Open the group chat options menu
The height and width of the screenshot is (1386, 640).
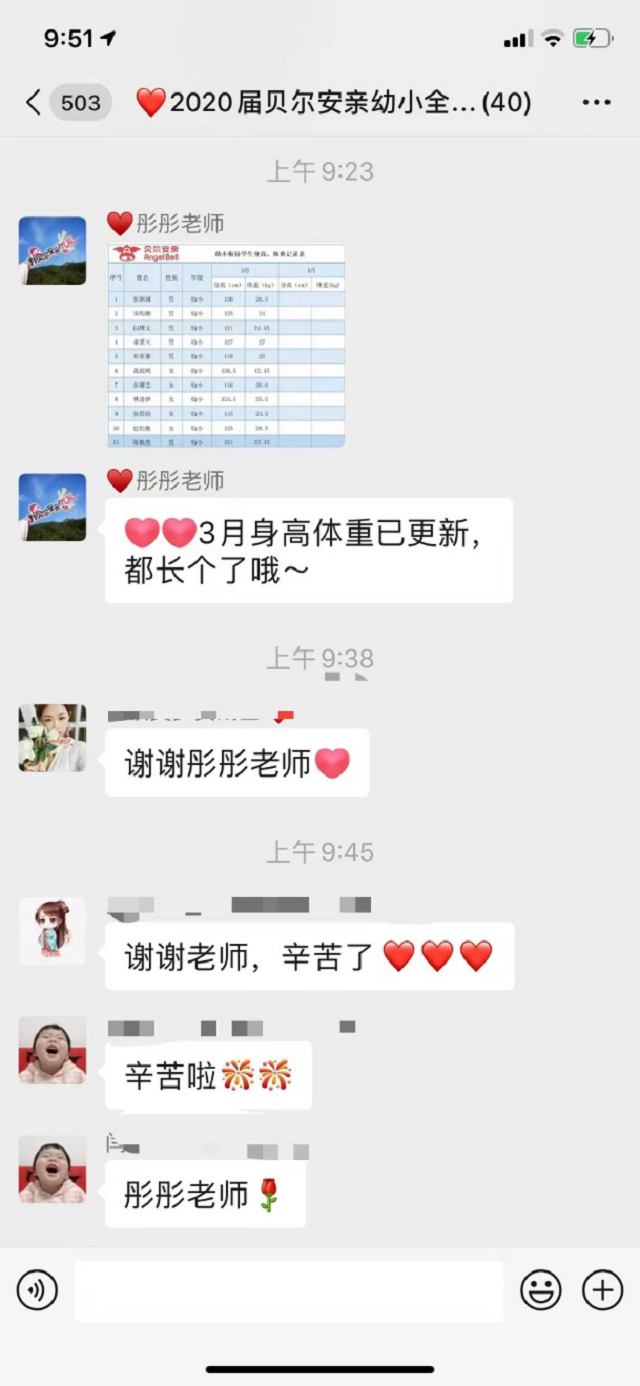point(596,102)
